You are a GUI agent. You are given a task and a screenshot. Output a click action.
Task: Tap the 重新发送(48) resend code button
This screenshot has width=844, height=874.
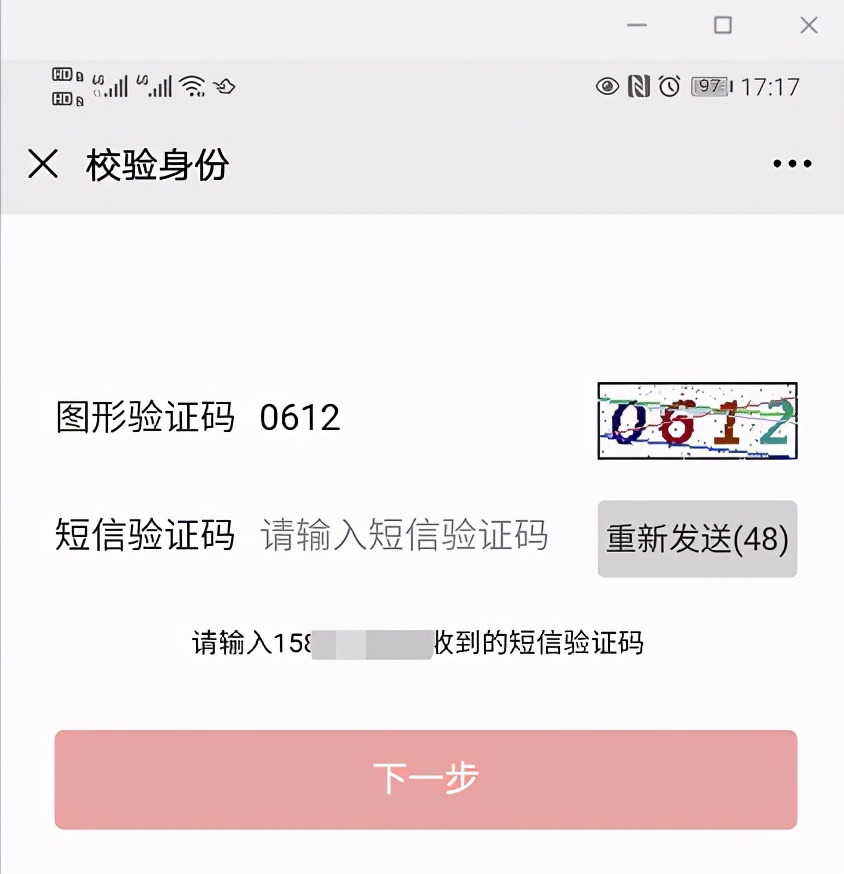coord(696,538)
